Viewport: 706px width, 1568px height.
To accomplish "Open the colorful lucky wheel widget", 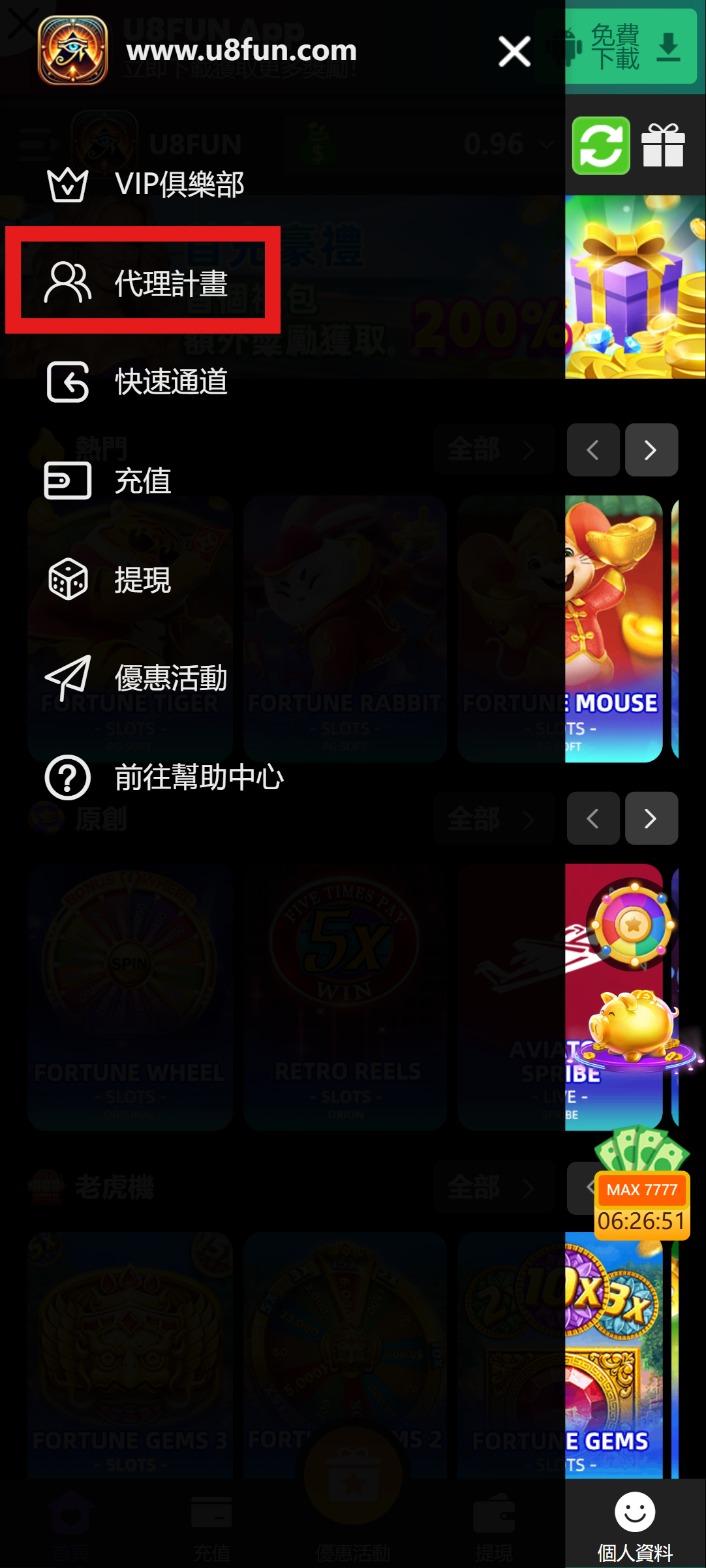I will point(633,924).
